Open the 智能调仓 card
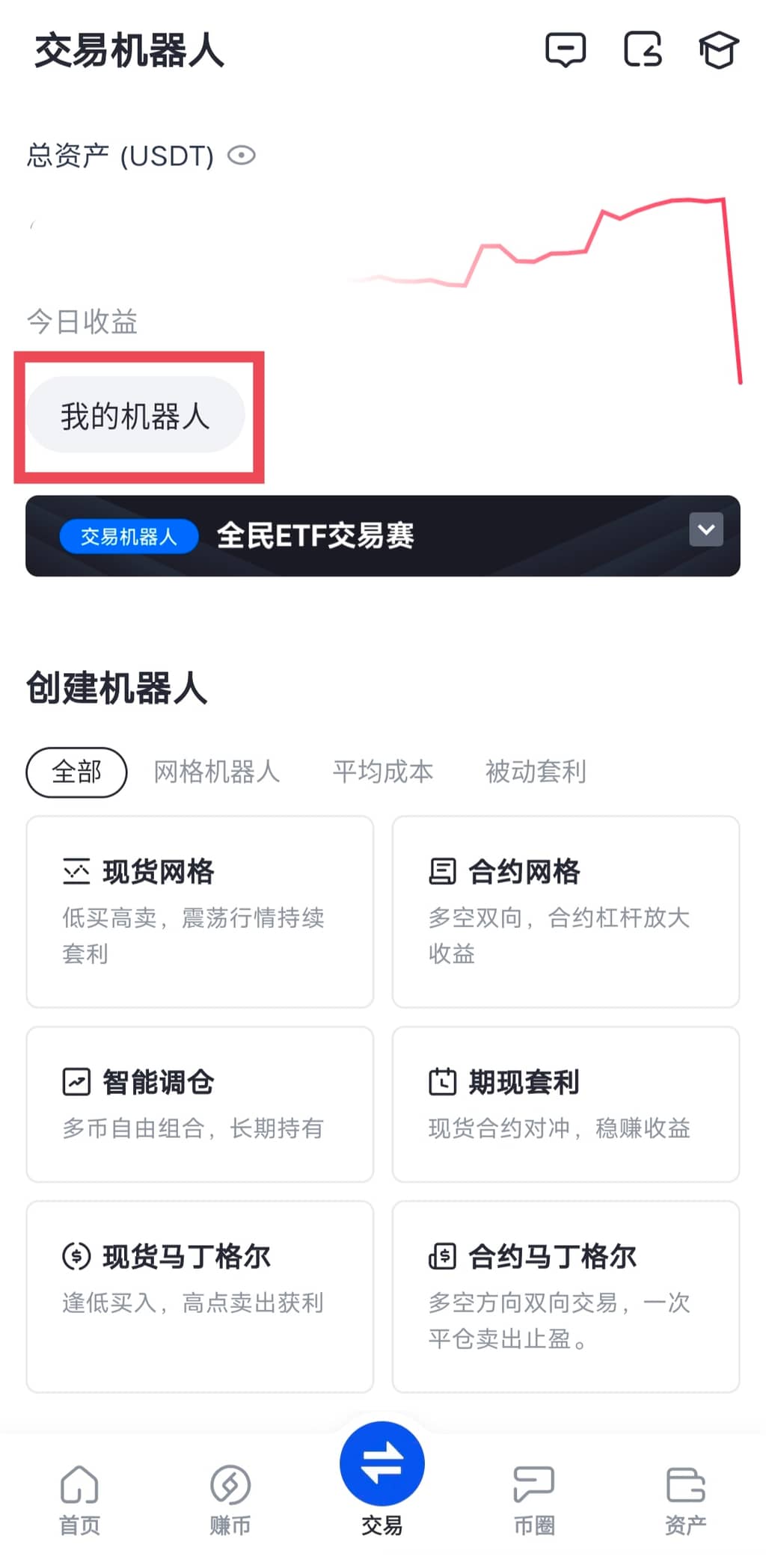This screenshot has width=766, height=1568. pos(200,1104)
